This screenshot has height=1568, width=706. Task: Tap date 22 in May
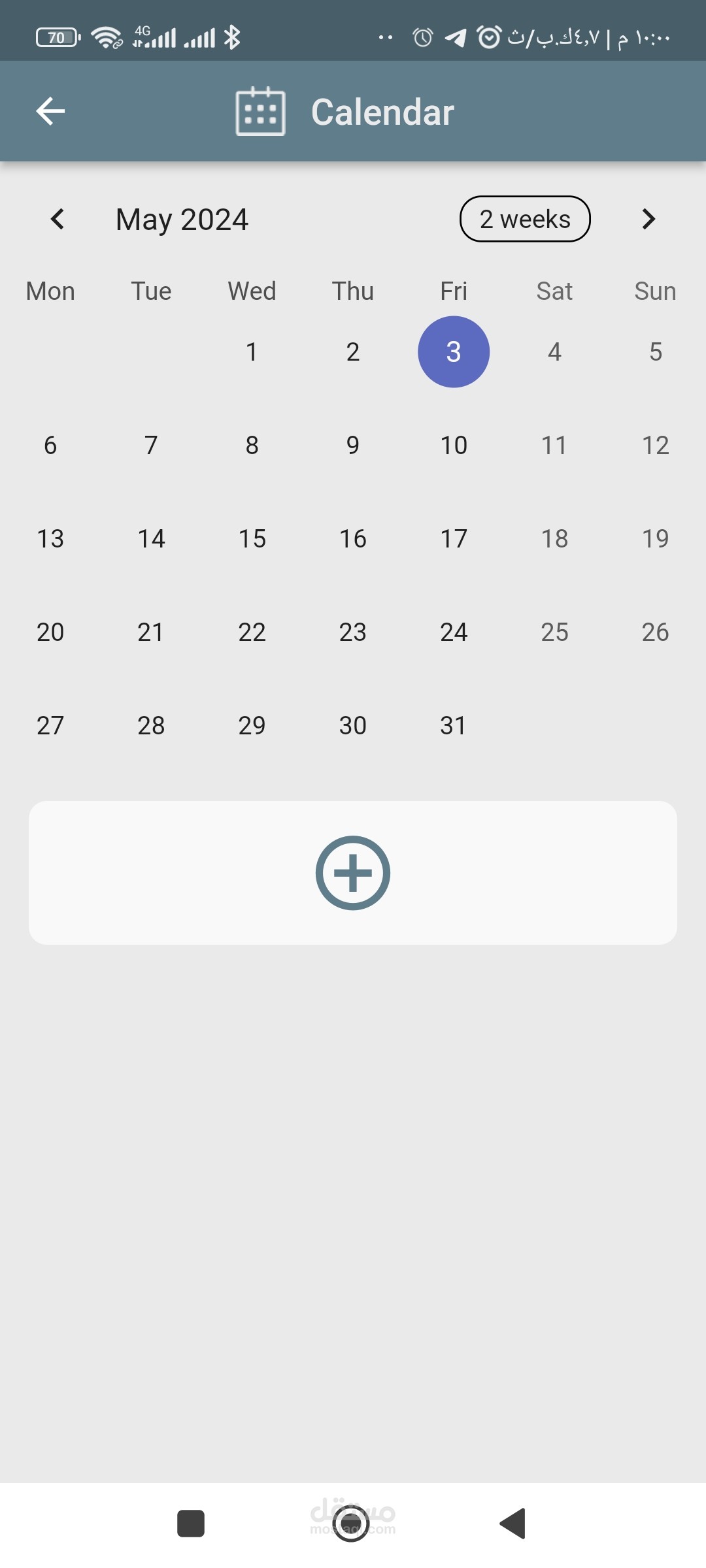252,632
